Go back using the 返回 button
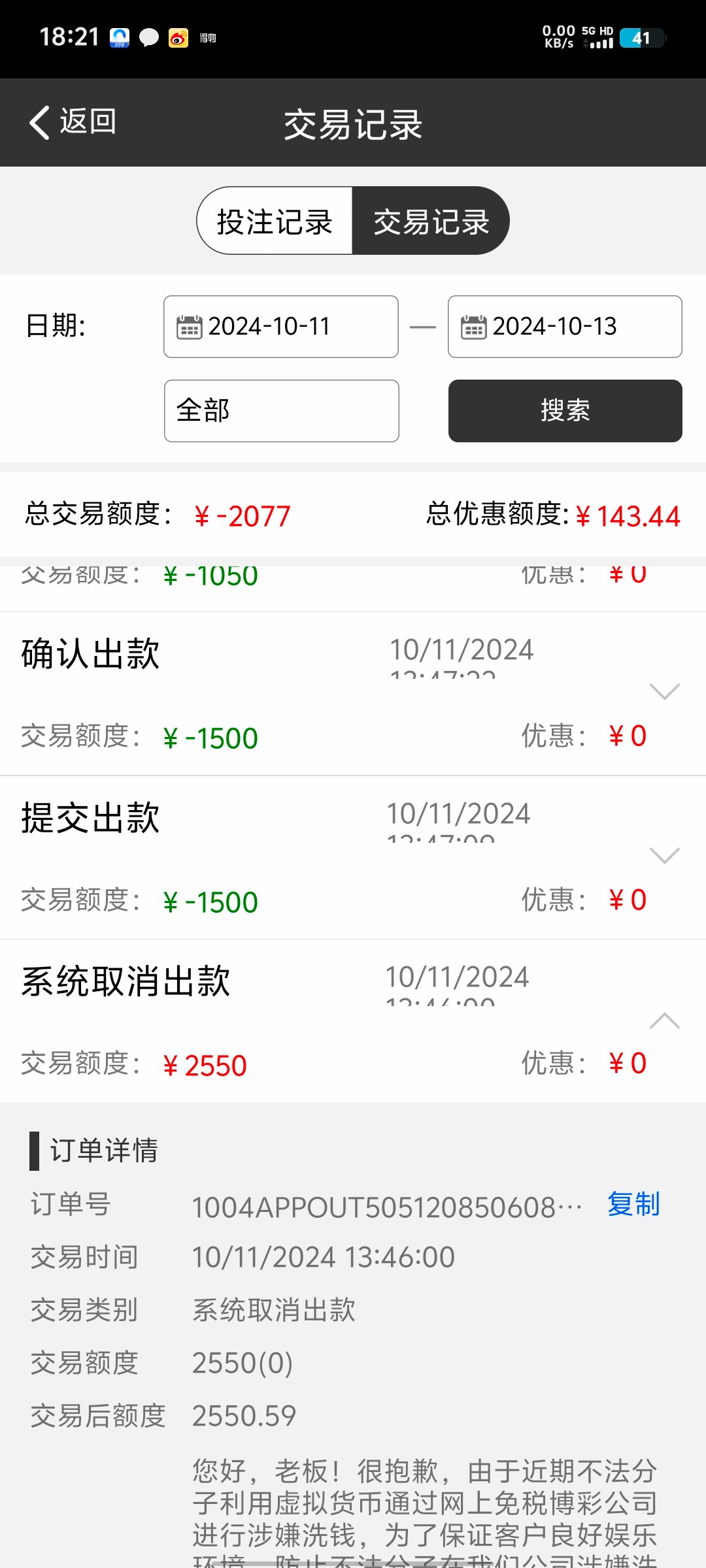 pos(73,122)
